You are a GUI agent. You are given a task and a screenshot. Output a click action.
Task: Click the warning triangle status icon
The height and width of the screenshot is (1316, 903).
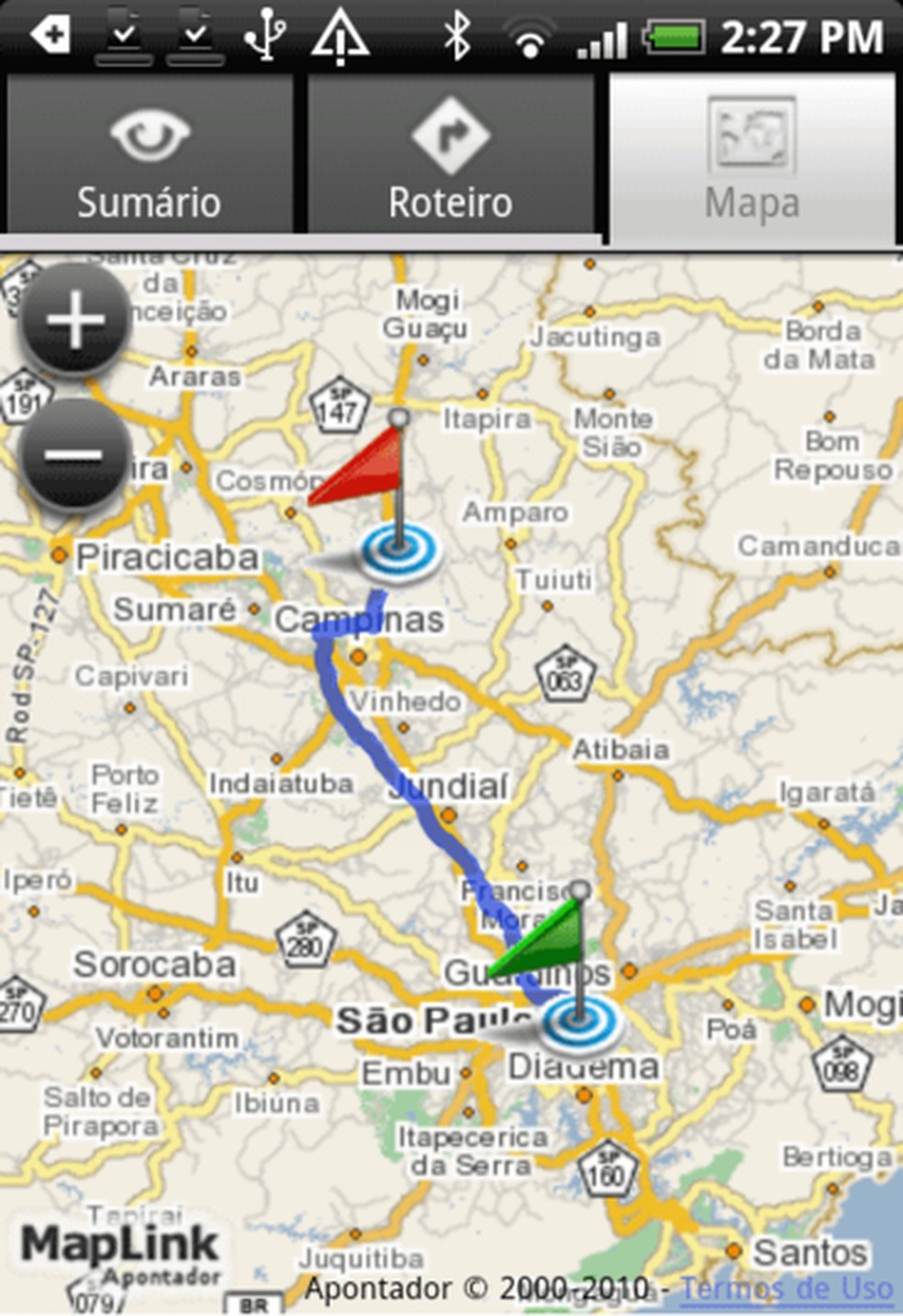(340, 35)
